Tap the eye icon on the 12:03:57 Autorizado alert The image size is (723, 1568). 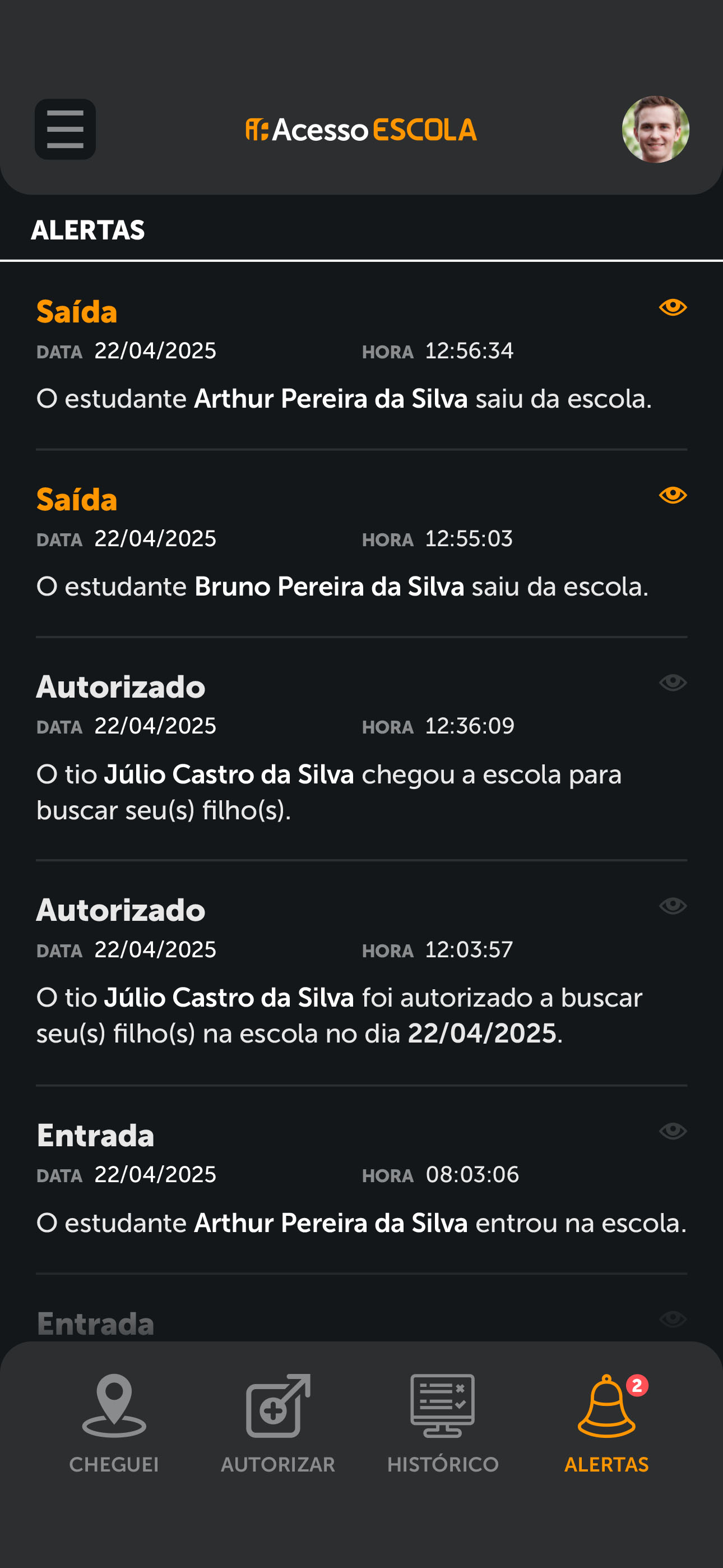[673, 906]
